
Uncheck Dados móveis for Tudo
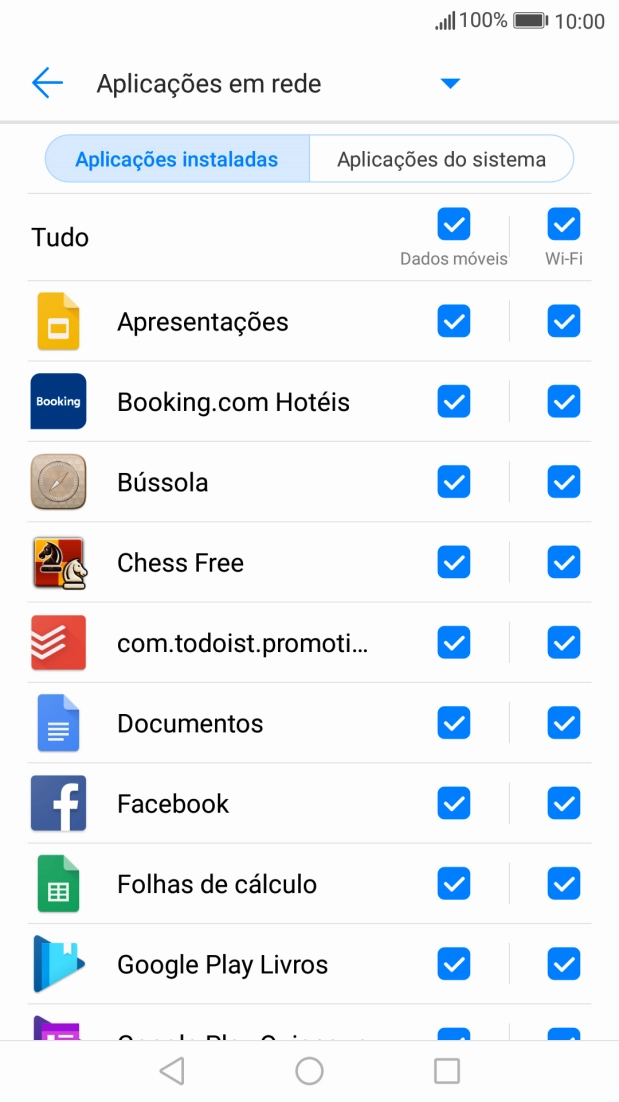tap(454, 224)
